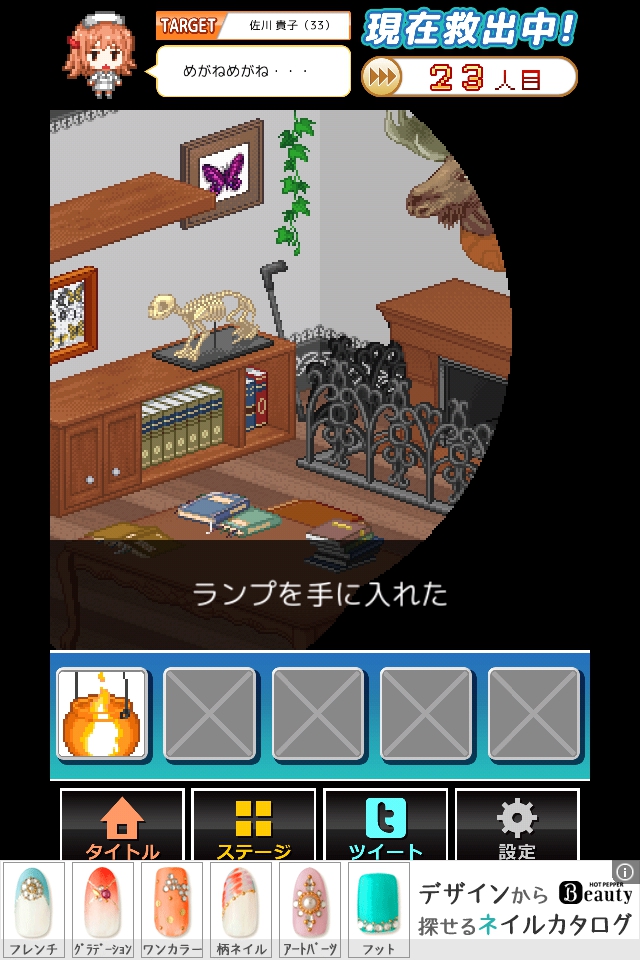The width and height of the screenshot is (640, 960).
Task: Open the French nail style in ad
Action: (34, 910)
